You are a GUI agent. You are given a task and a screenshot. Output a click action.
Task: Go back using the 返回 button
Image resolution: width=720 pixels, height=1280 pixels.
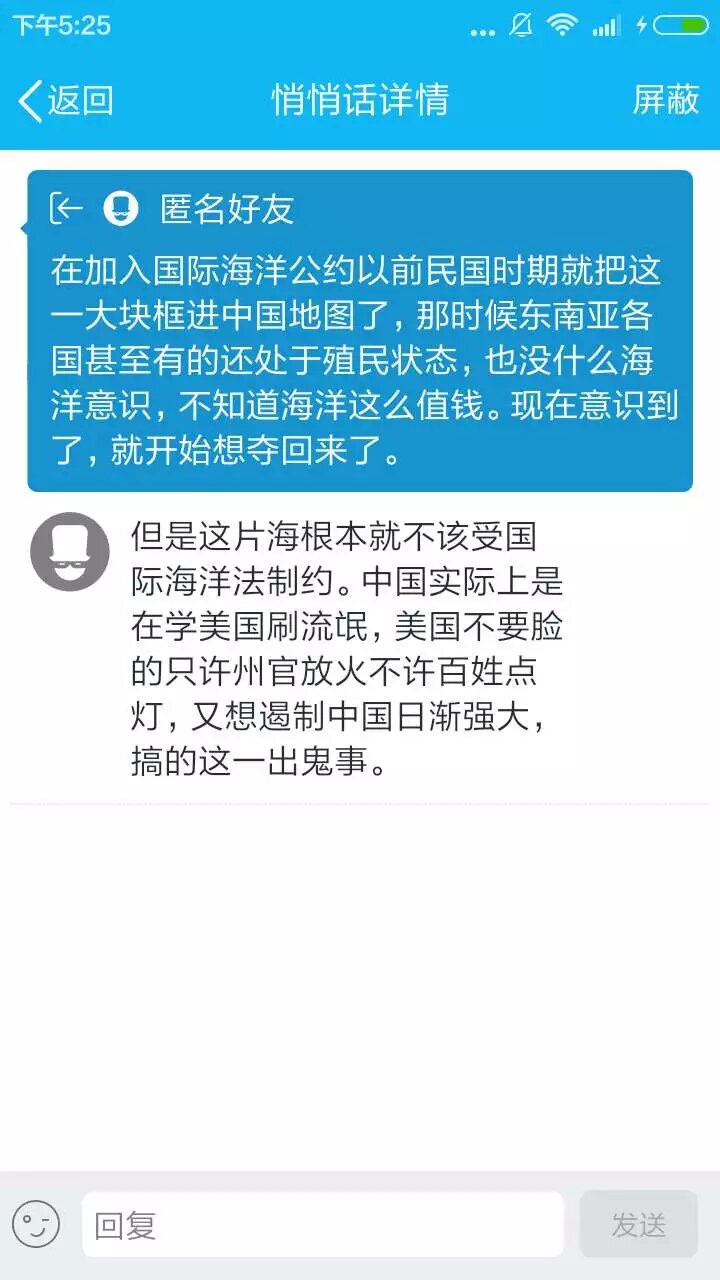[66, 100]
